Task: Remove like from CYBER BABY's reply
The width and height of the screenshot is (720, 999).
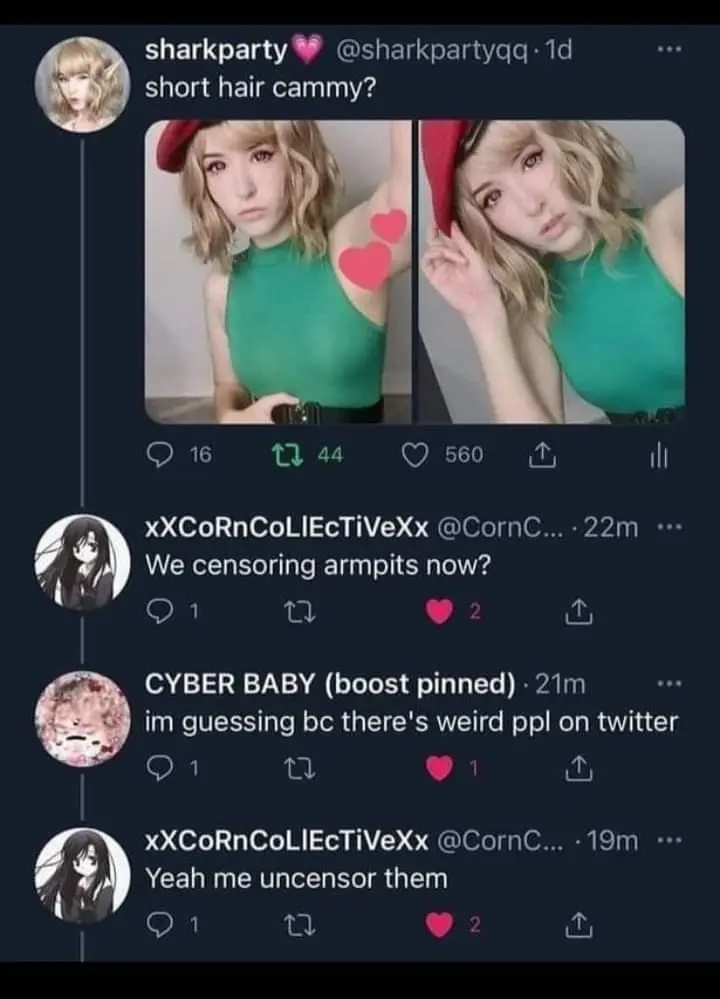Action: point(439,770)
